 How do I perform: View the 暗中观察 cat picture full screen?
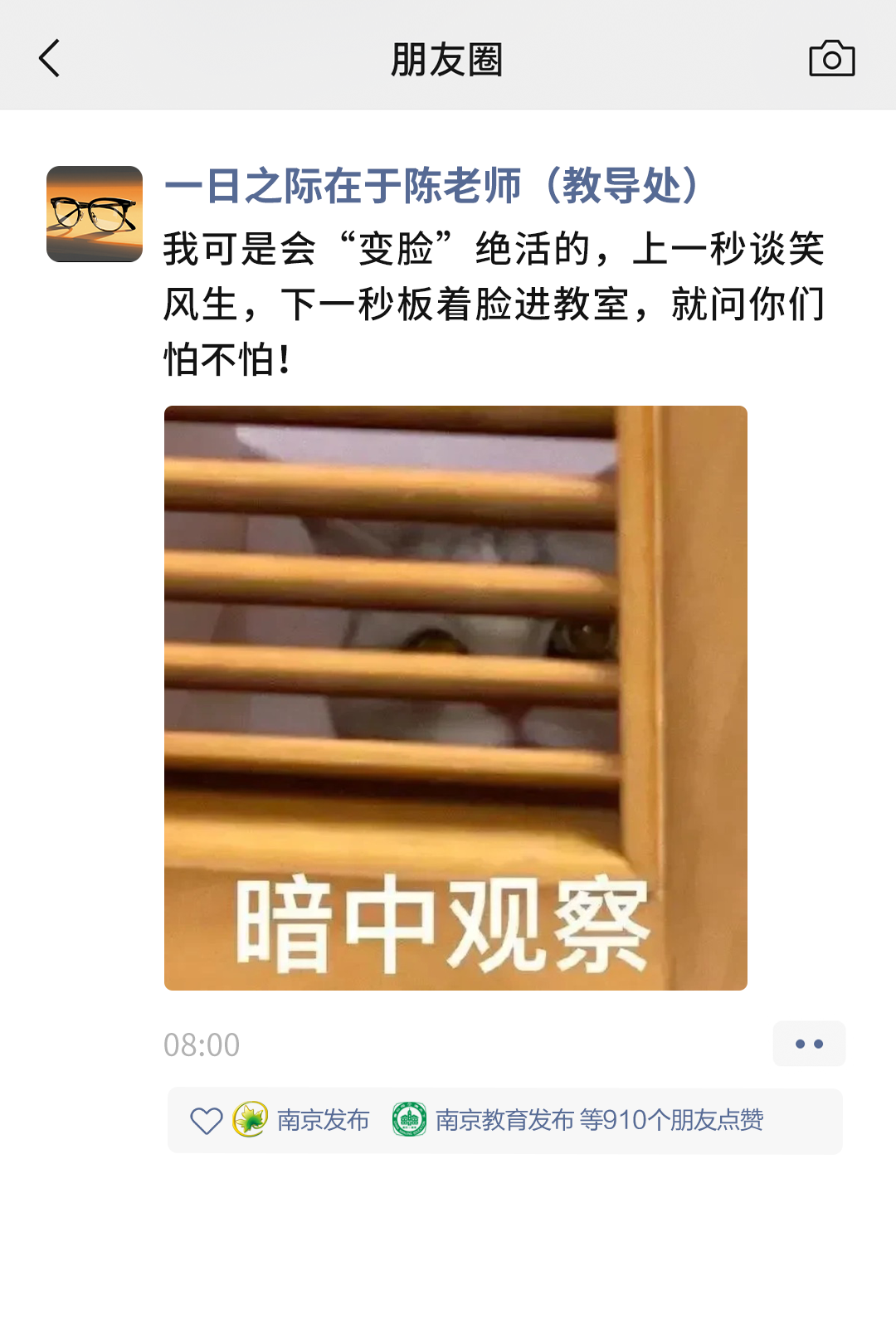click(455, 698)
